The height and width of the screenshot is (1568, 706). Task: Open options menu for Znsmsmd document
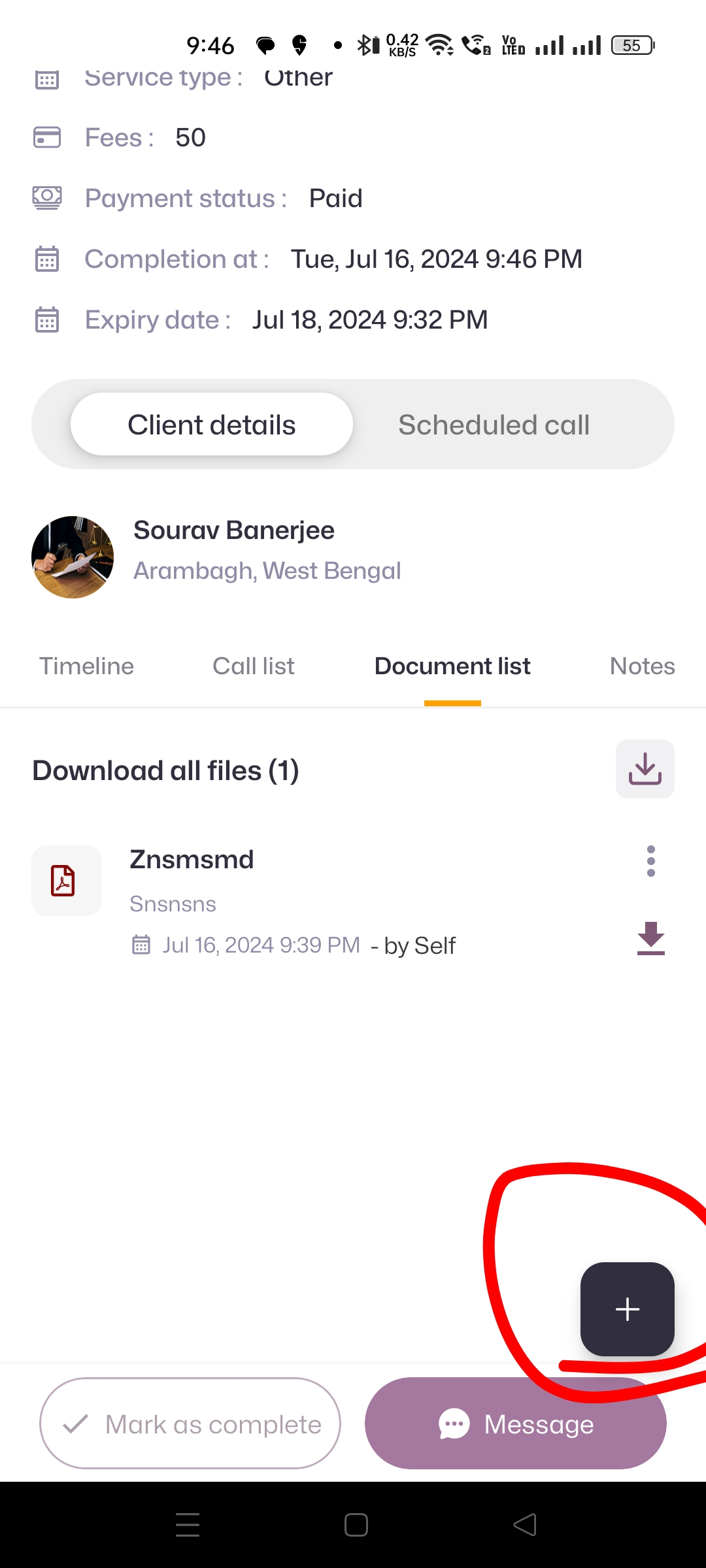pyautogui.click(x=650, y=861)
